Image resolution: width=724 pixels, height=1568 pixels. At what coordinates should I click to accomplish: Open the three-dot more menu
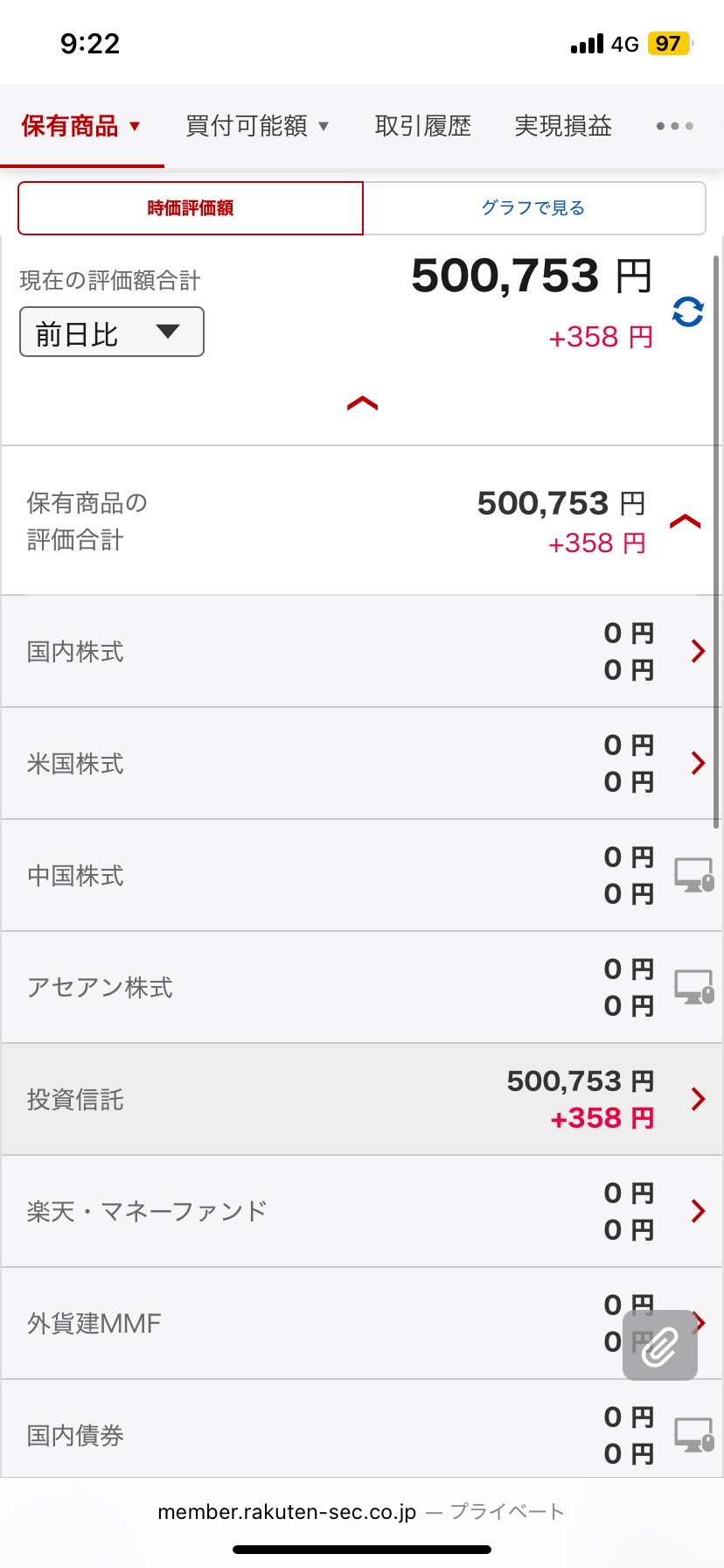[x=675, y=126]
